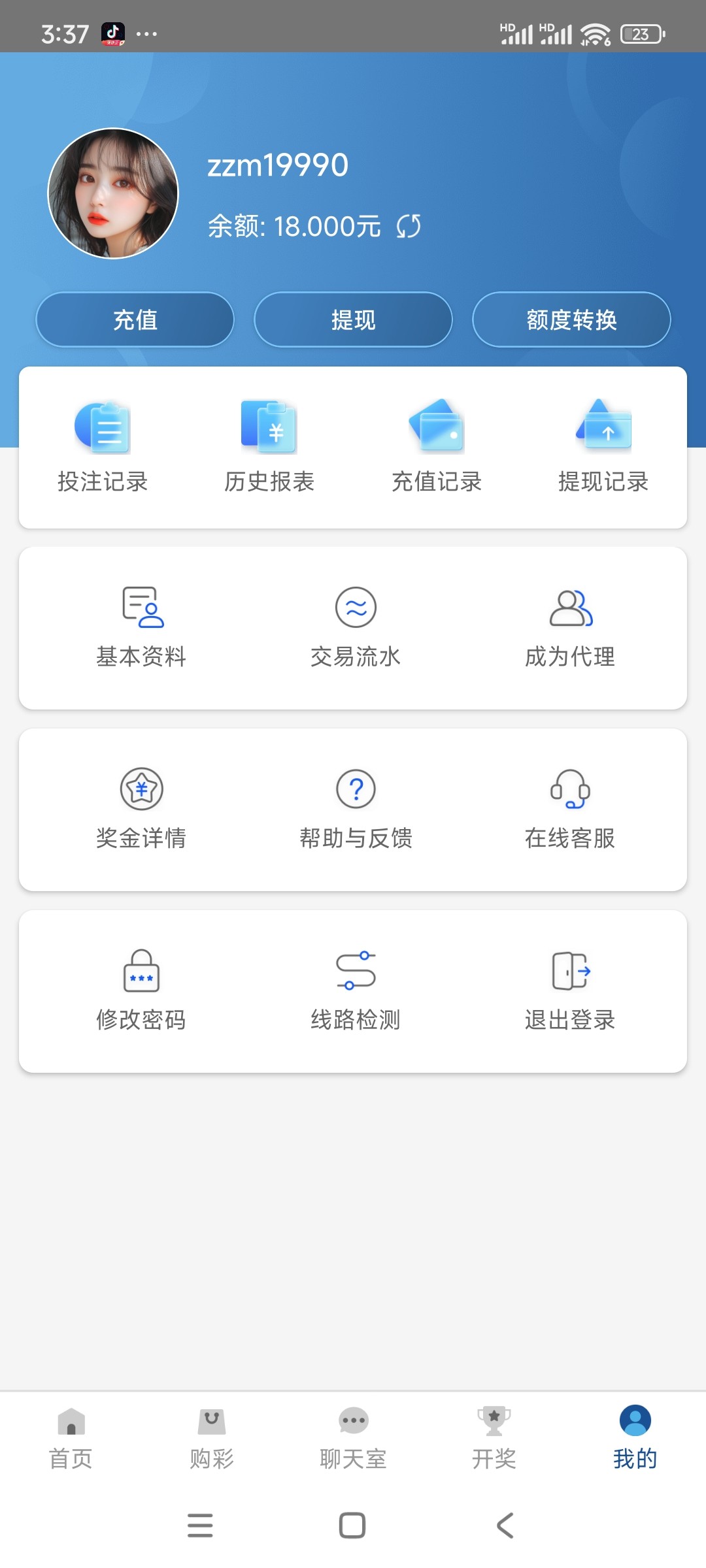The height and width of the screenshot is (1568, 706).
Task: Run 线路检测 line check
Action: tap(356, 990)
